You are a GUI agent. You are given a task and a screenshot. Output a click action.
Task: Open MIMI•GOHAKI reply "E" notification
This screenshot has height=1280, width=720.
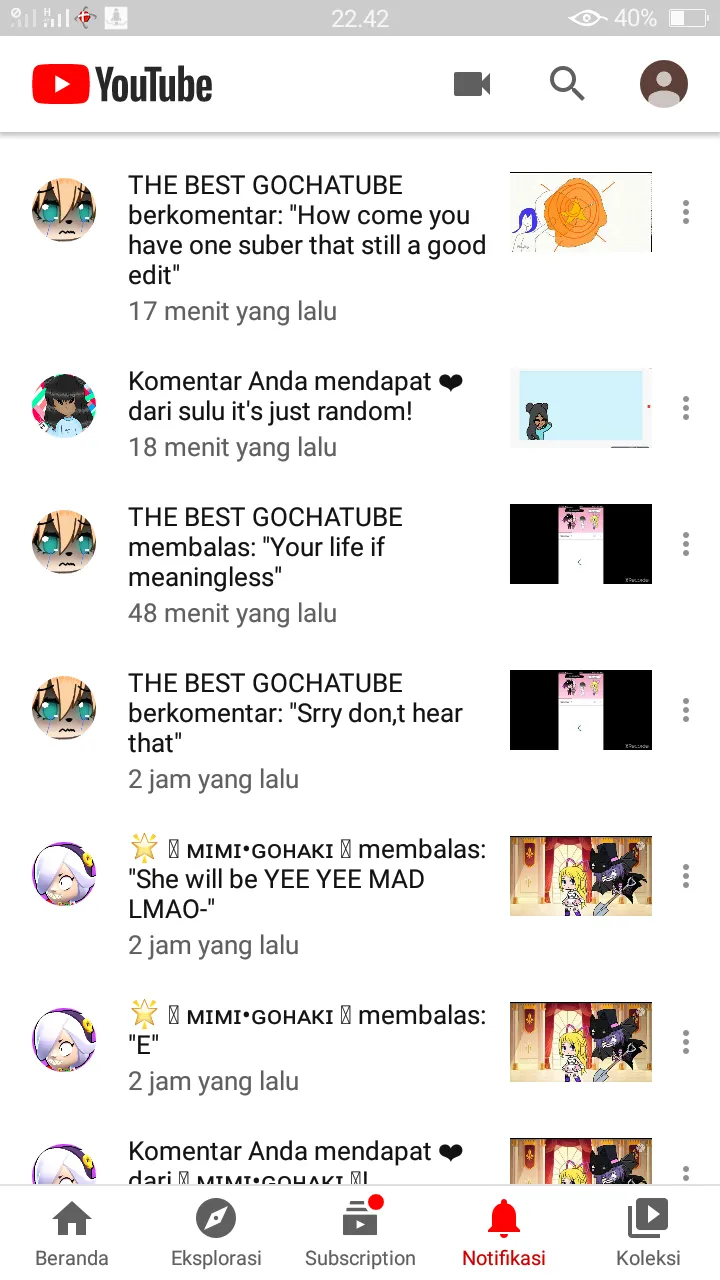click(306, 1044)
